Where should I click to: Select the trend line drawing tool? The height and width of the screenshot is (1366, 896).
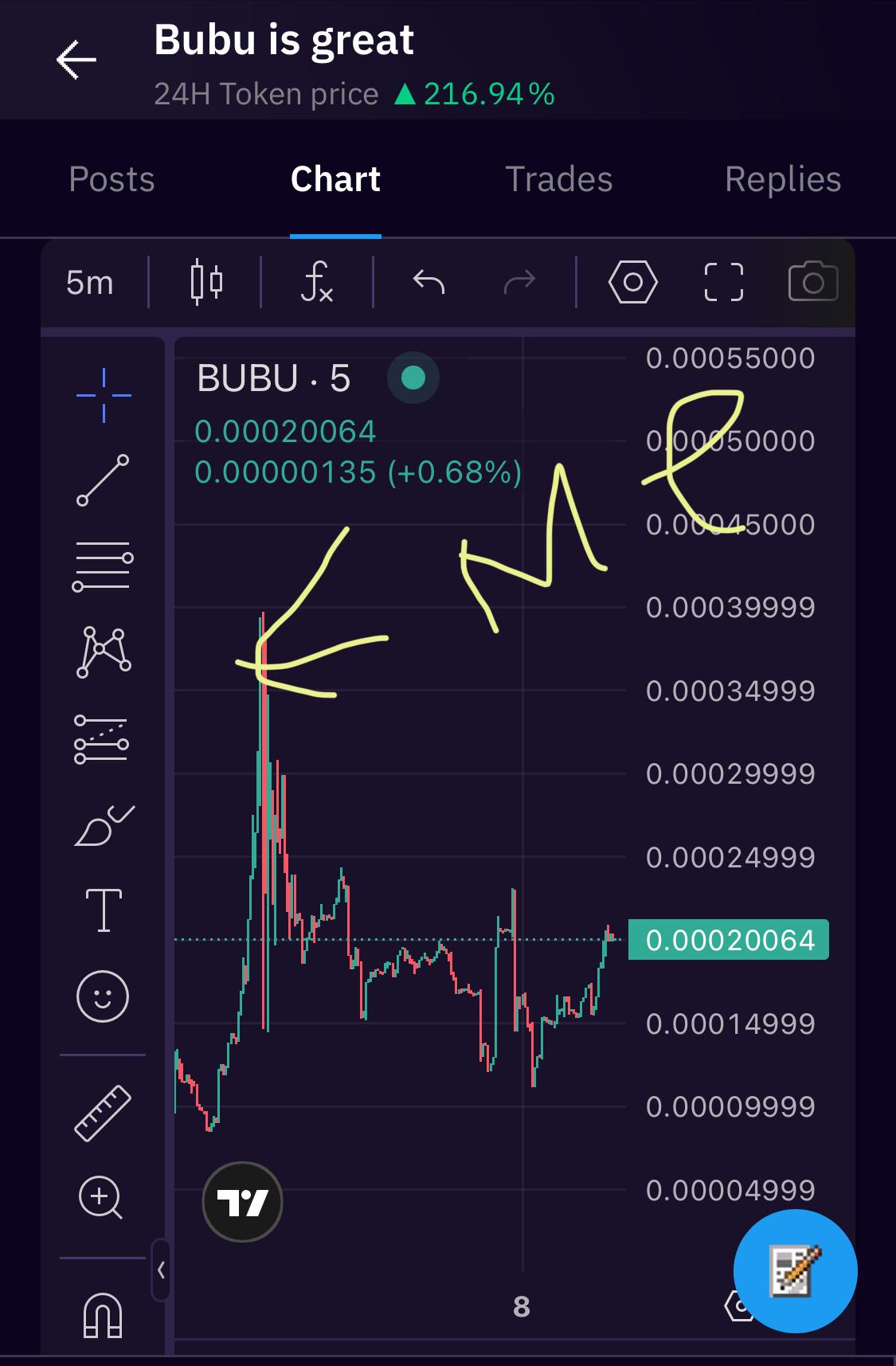point(103,480)
